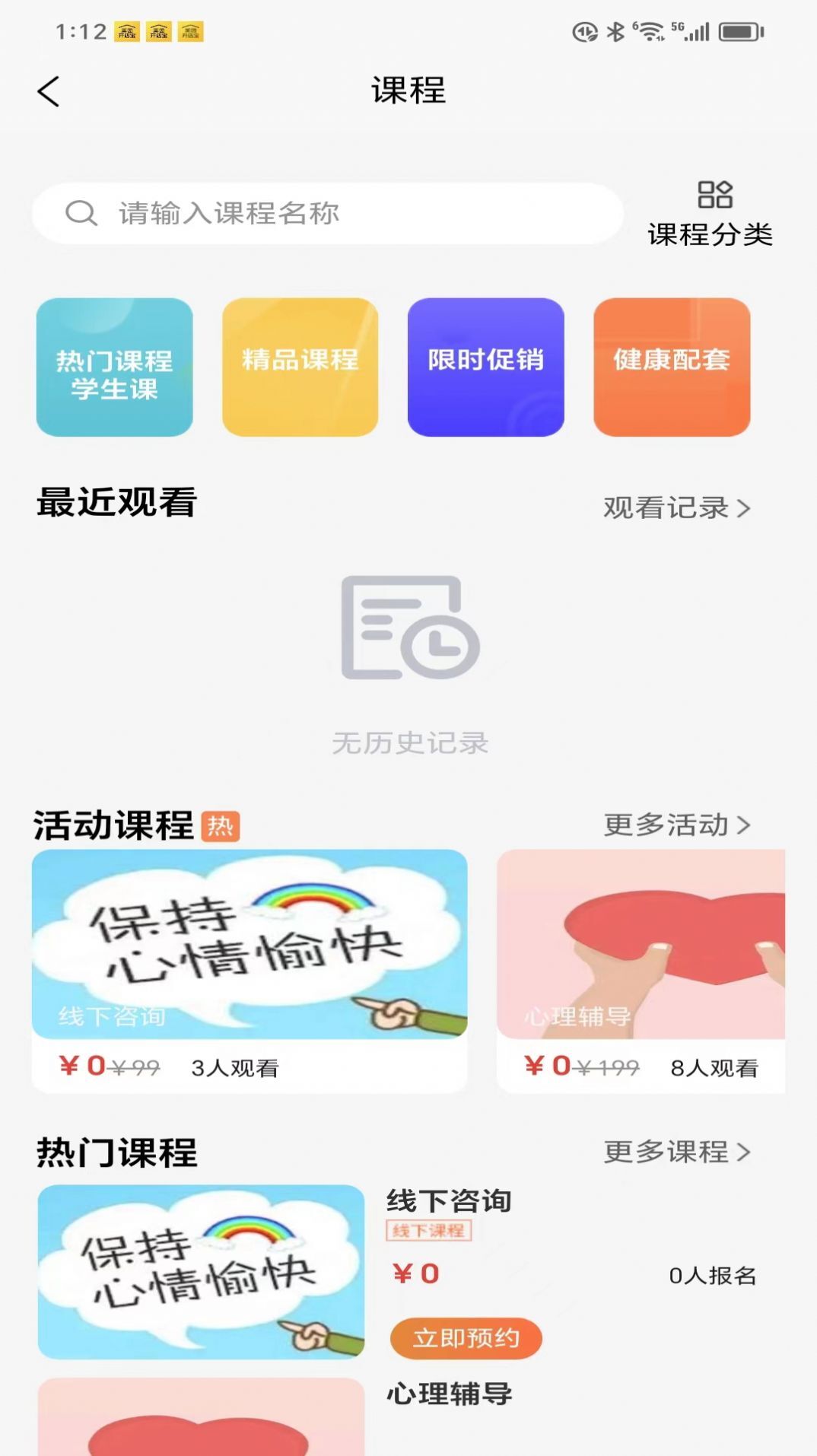Viewport: 817px width, 1456px height.
Task: Tap the 线下课程 label under 线下咨询
Action: pos(429,1230)
